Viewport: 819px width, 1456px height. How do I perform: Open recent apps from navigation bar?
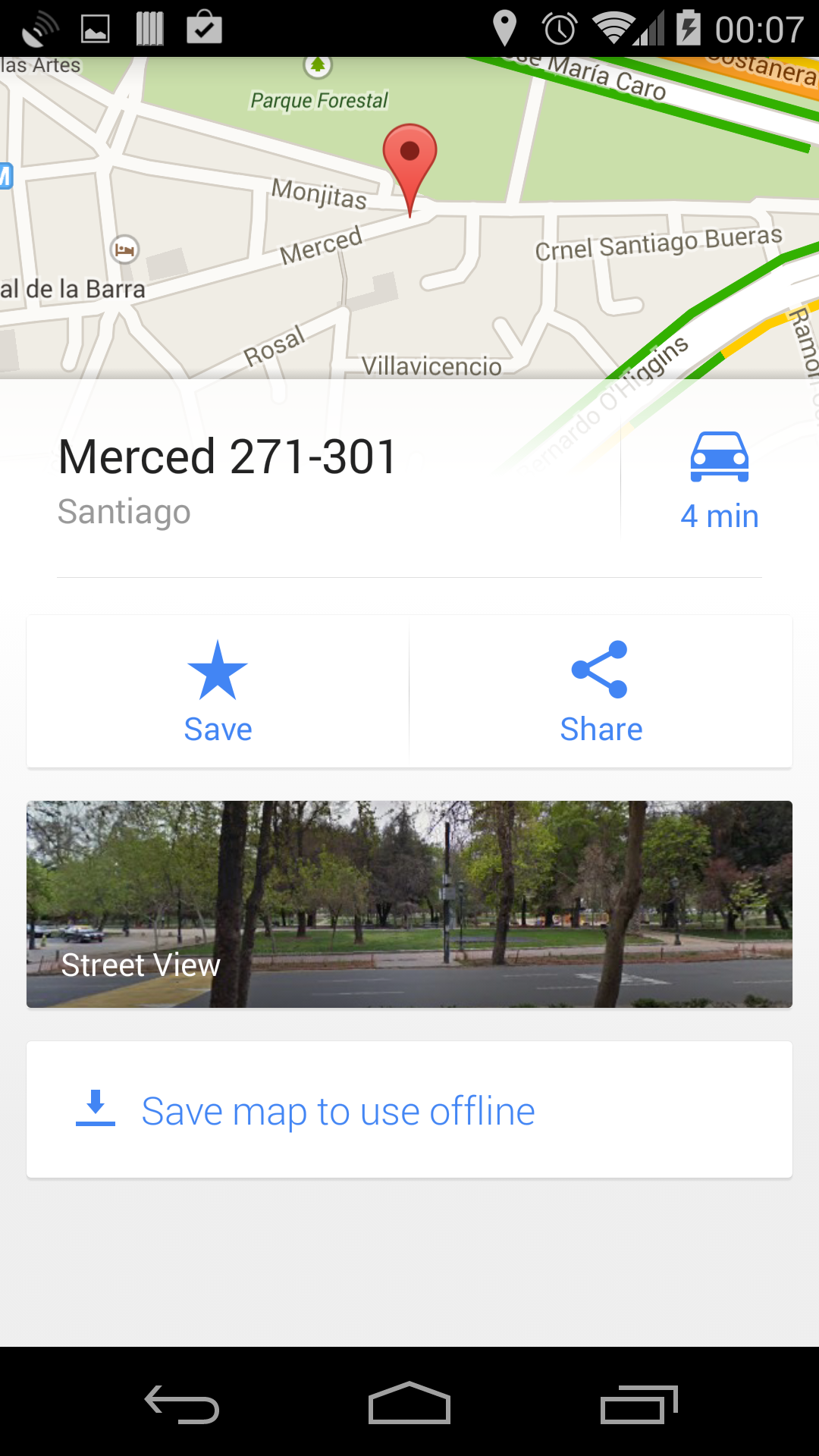[639, 1404]
